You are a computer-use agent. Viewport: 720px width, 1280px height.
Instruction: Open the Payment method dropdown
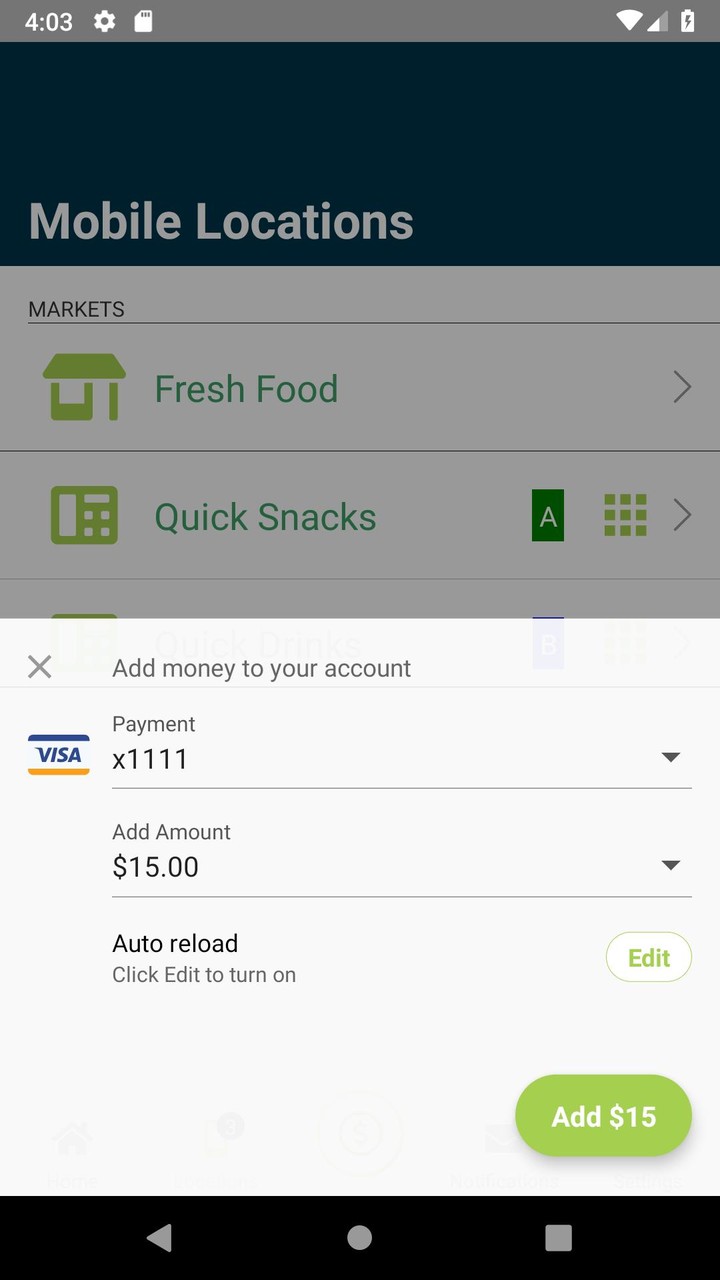670,757
